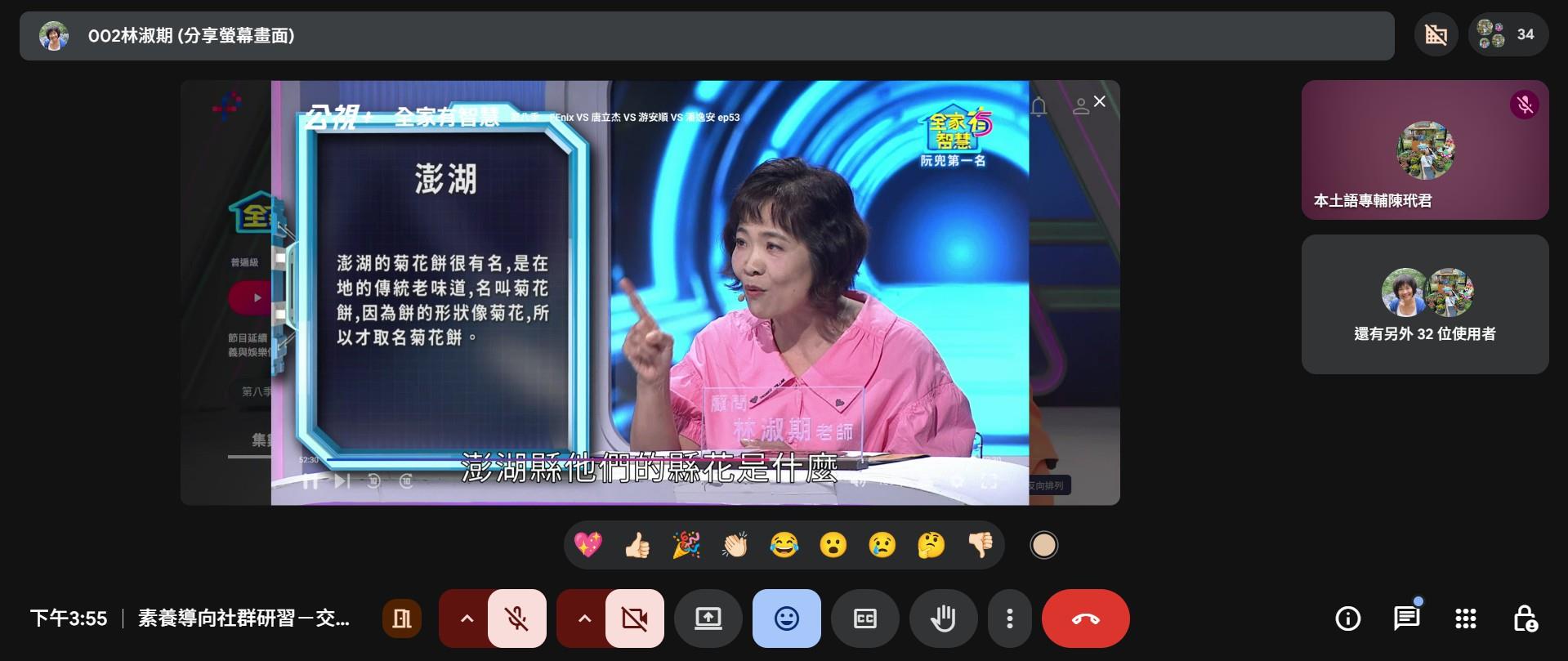Open audio settings arrow beside the microphone
This screenshot has width=1568, height=661.
point(466,619)
